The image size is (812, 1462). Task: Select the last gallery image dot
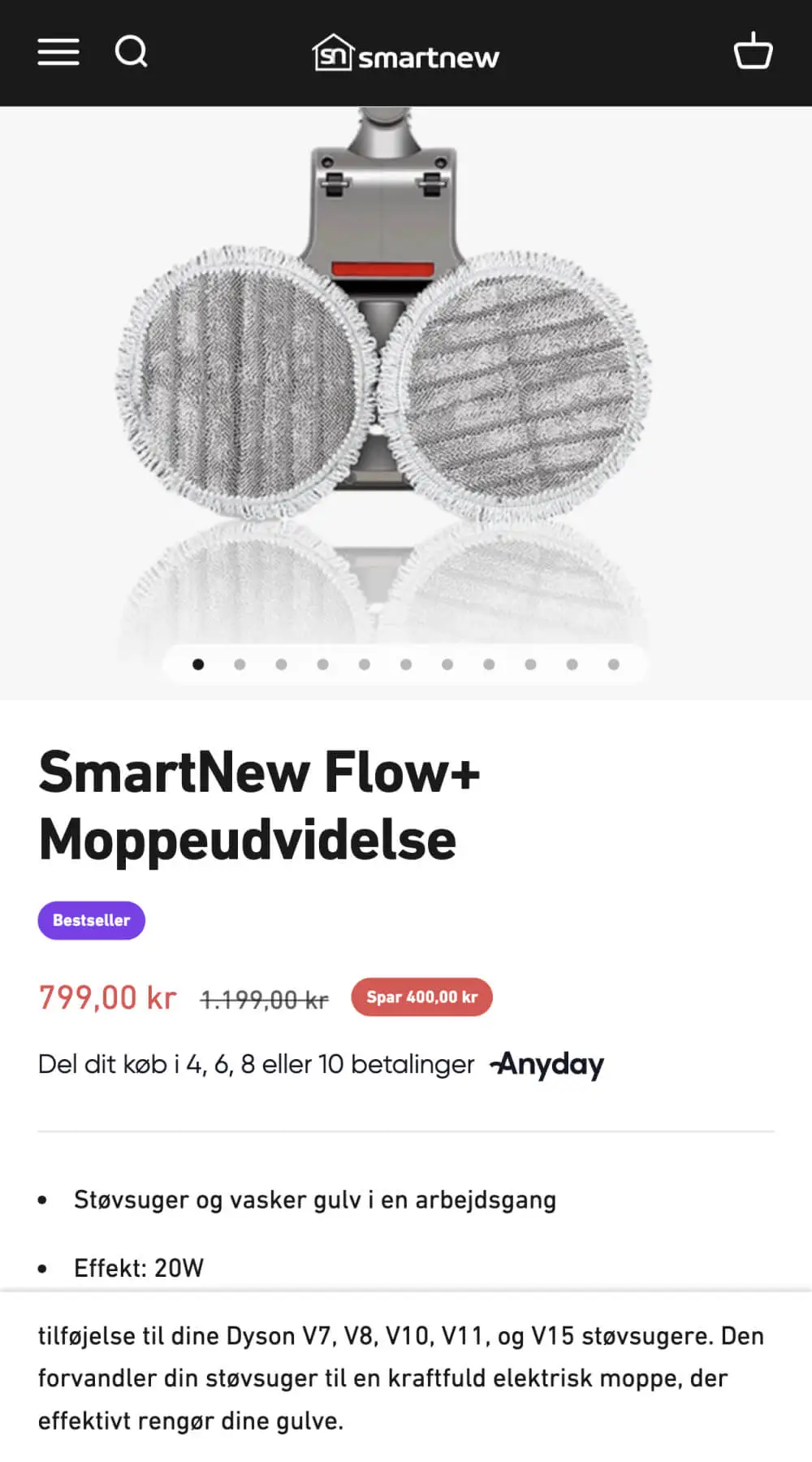(x=614, y=664)
